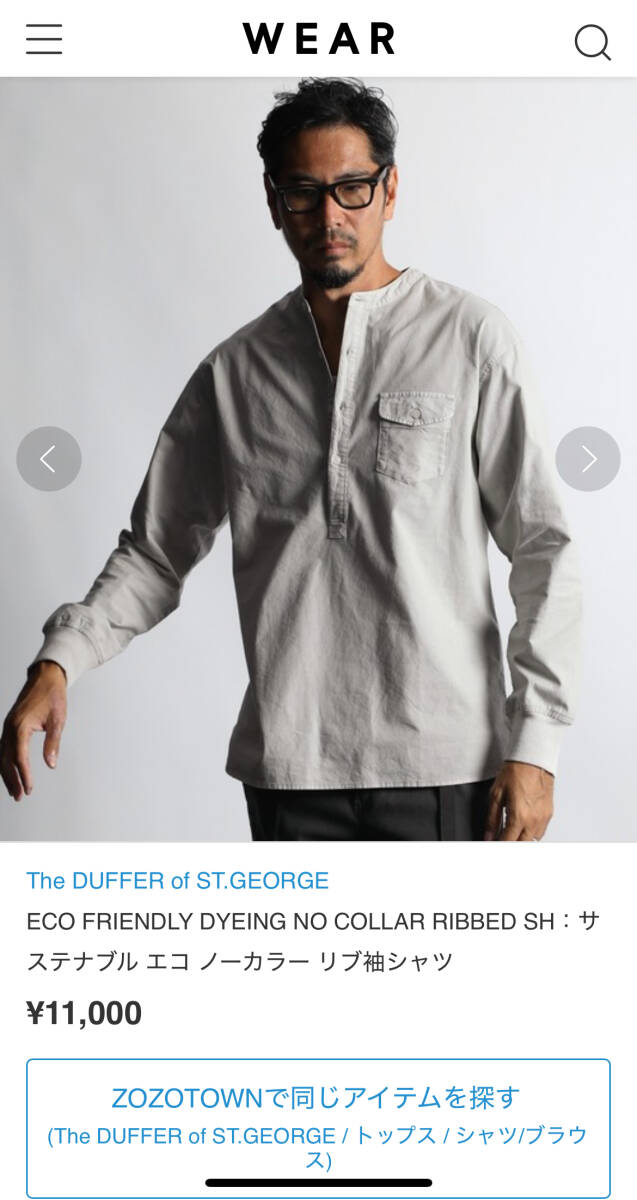The height and width of the screenshot is (1200, 637).
Task: Open The DUFFER of ST.GEORGE brand link
Action: (177, 881)
